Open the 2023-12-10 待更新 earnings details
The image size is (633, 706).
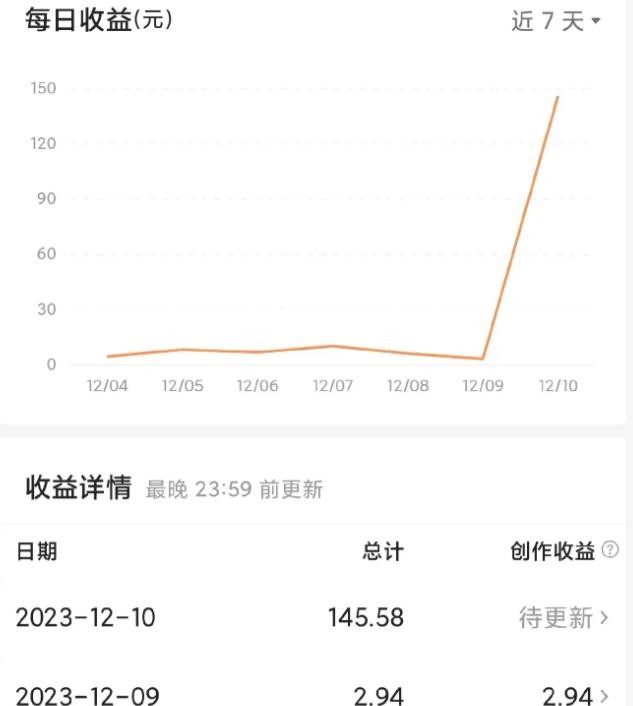tap(564, 618)
